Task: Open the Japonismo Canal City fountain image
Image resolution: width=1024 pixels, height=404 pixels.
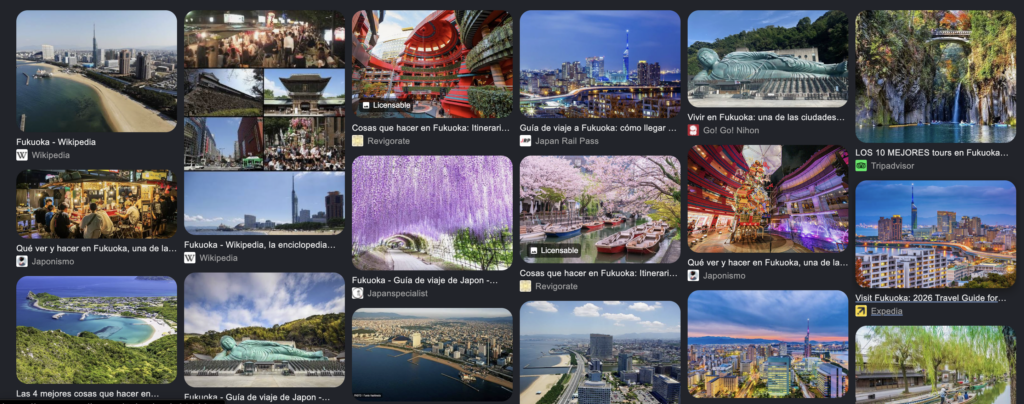Action: 767,199
